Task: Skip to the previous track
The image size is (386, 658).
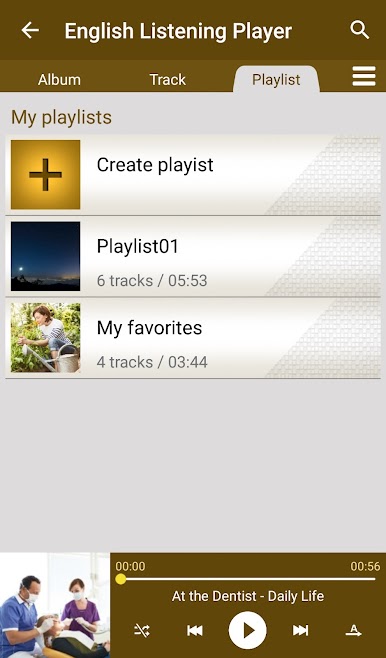Action: click(195, 630)
